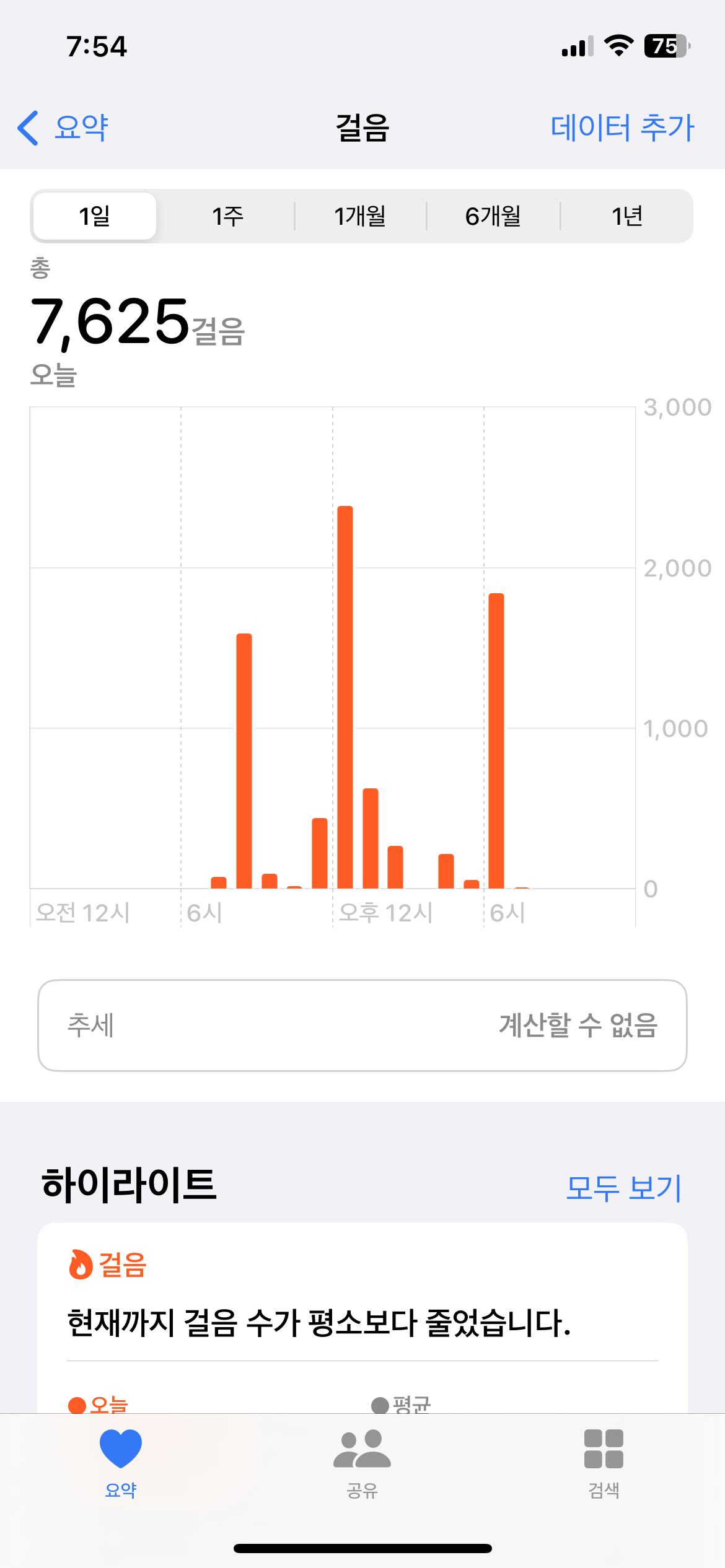Open the 요약 bottom tab
The height and width of the screenshot is (1568, 725).
(x=121, y=1463)
